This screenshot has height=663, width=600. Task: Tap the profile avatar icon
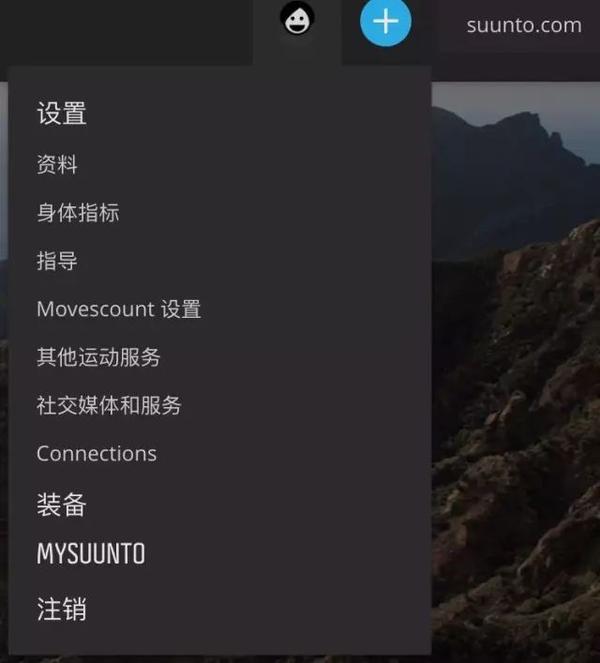pos(297,19)
